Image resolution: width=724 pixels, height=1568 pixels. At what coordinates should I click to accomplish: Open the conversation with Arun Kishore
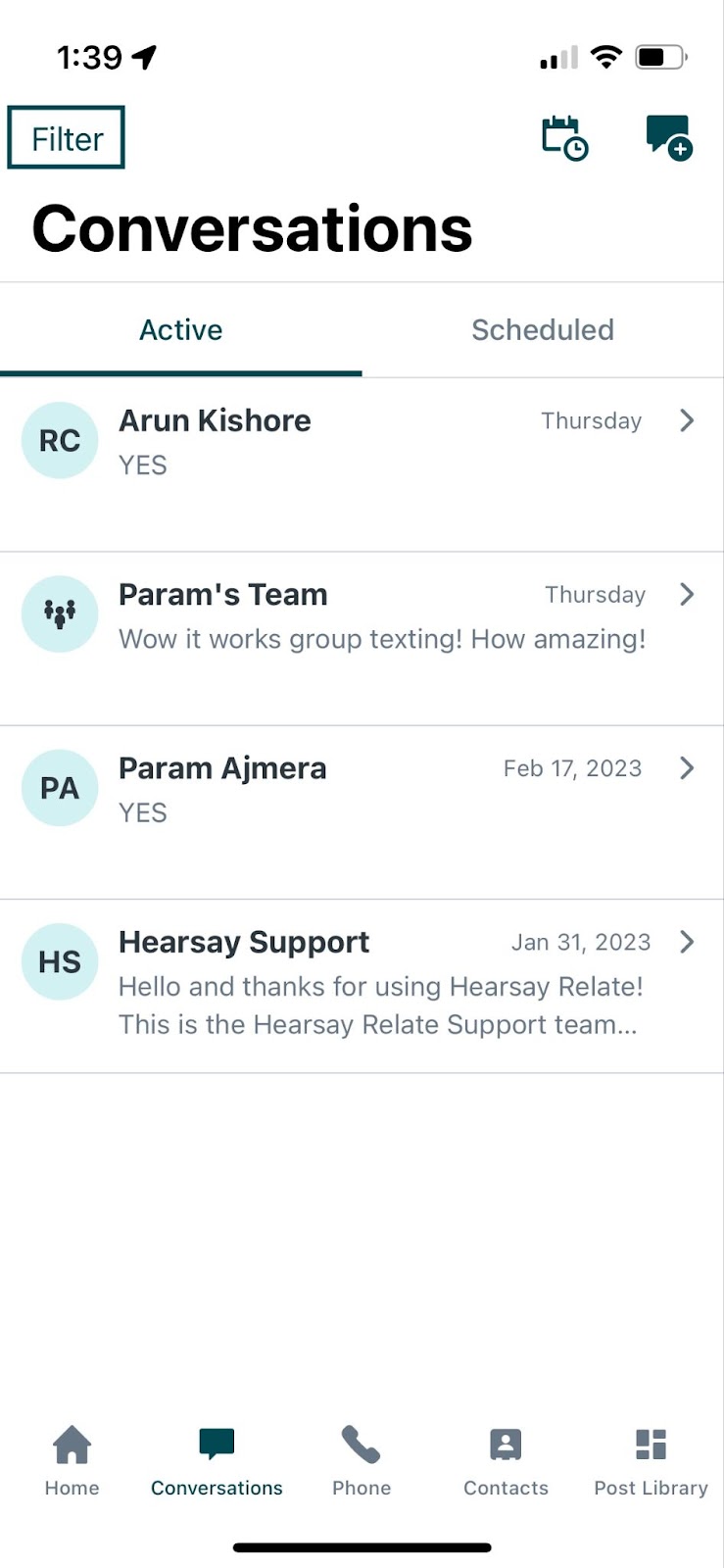point(362,465)
